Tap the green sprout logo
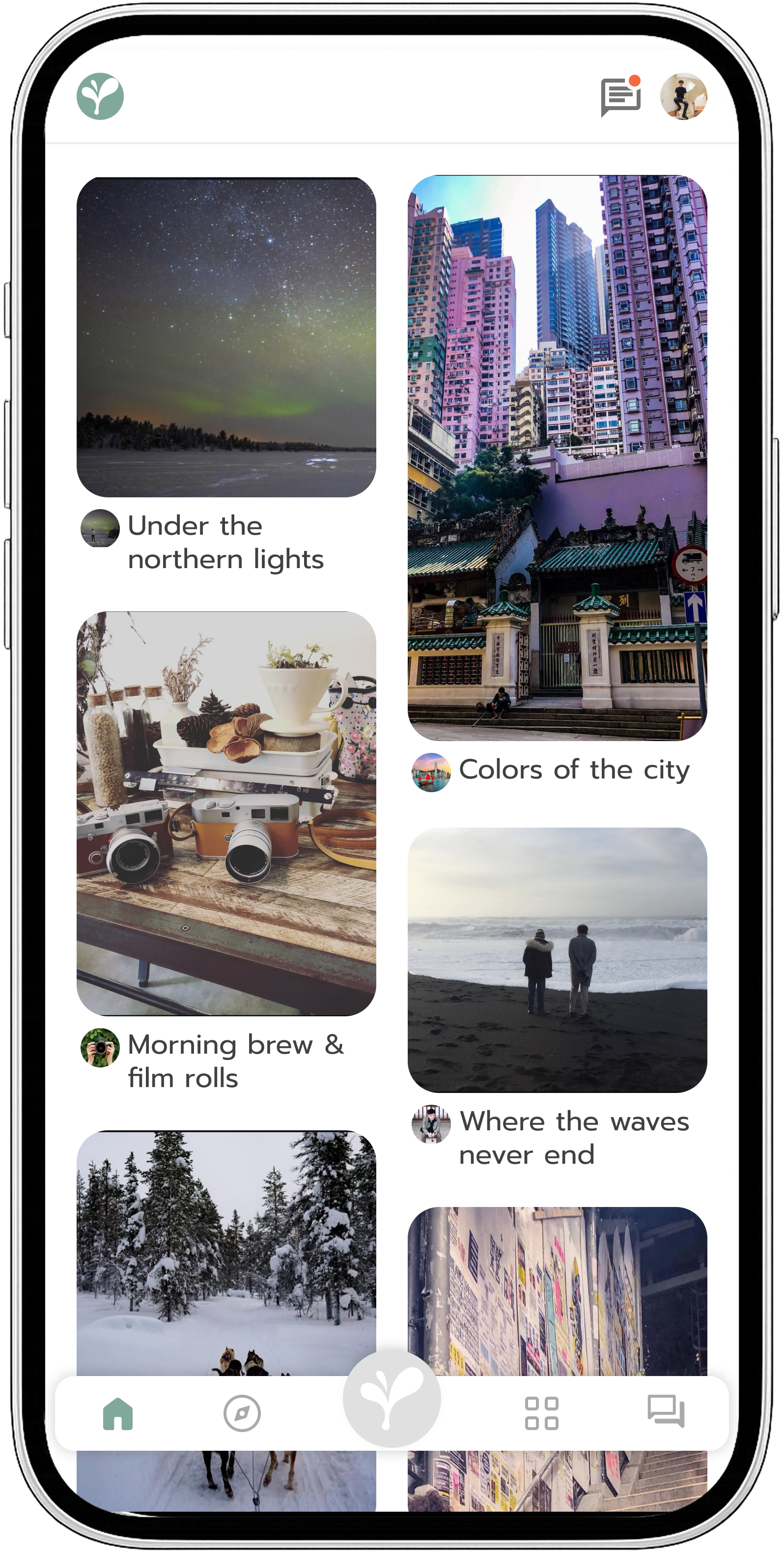This screenshot has height=1551, width=784. [x=100, y=96]
